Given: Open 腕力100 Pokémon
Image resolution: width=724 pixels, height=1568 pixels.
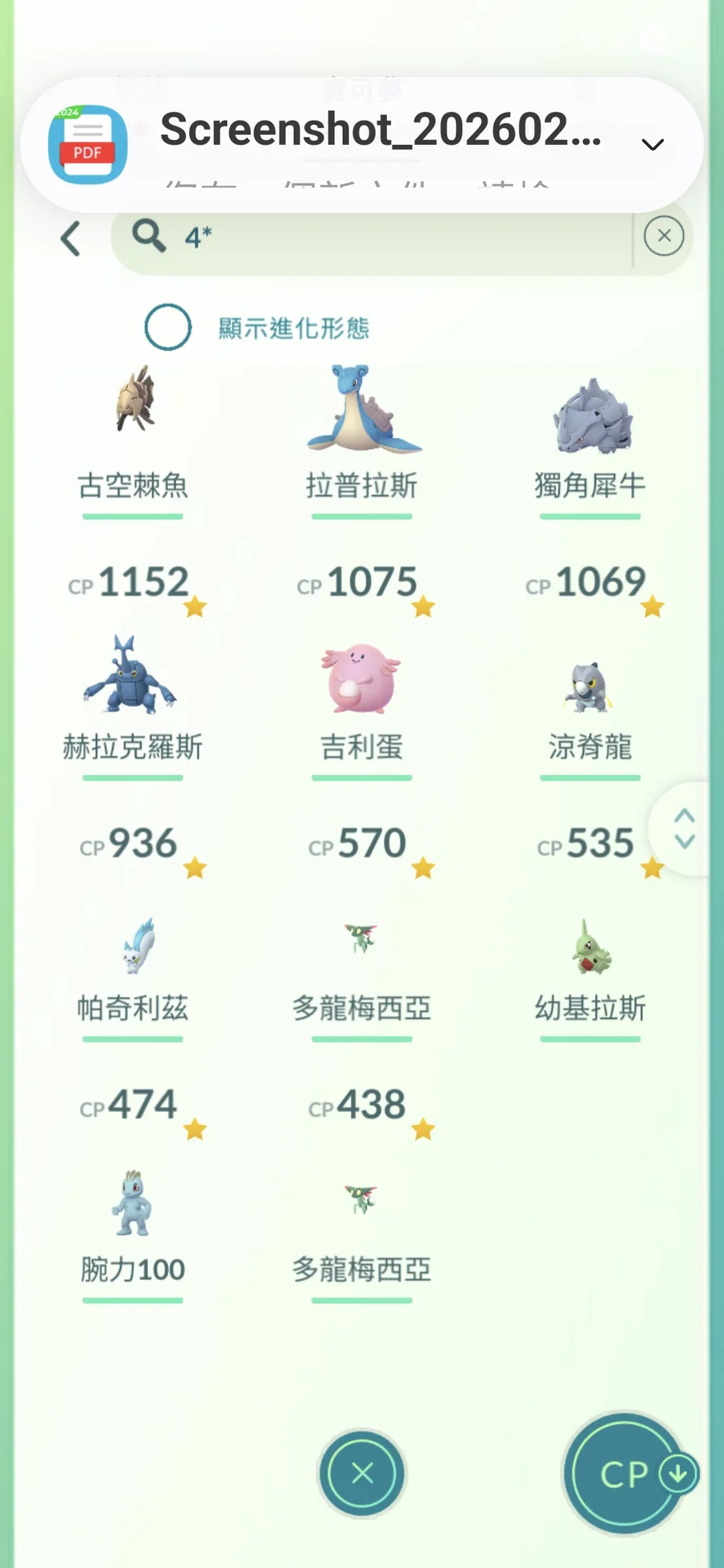Looking at the screenshot, I should 133,1206.
